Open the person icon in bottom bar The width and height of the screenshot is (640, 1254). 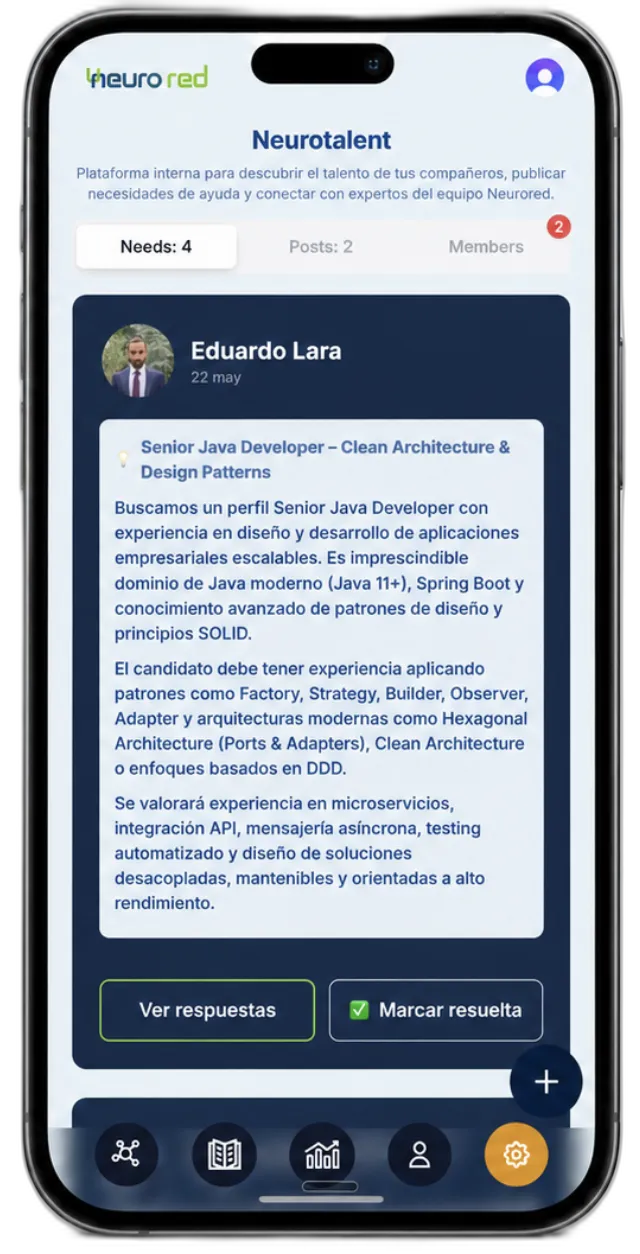coord(419,1155)
